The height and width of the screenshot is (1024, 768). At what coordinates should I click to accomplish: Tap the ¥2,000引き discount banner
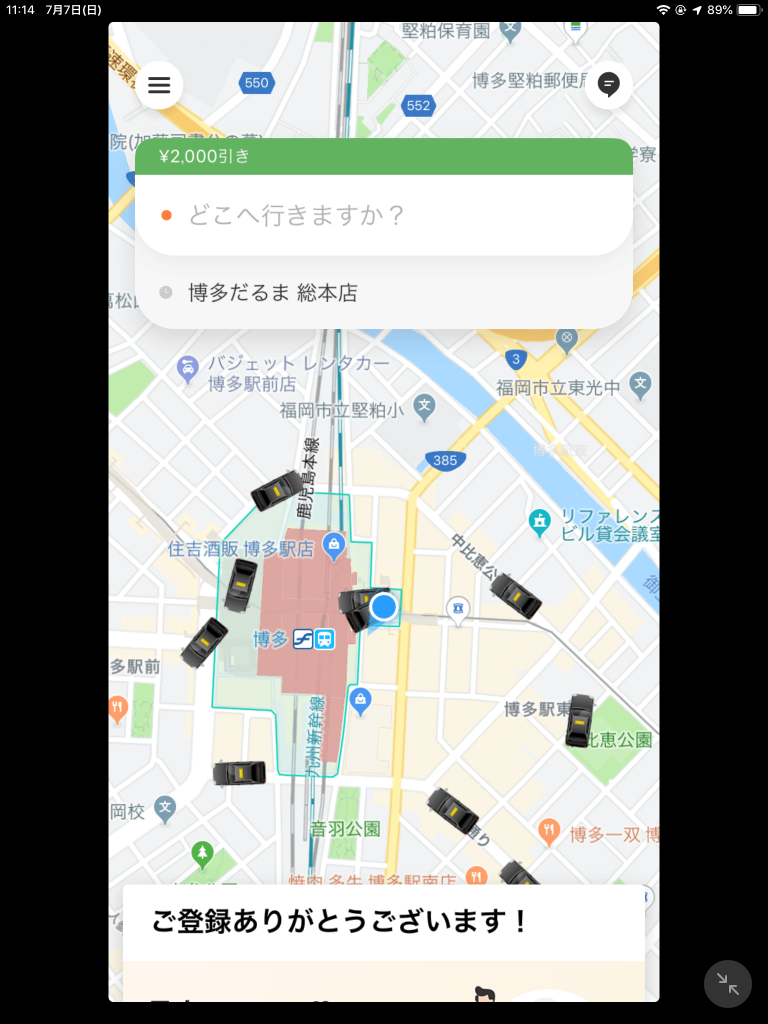click(383, 156)
